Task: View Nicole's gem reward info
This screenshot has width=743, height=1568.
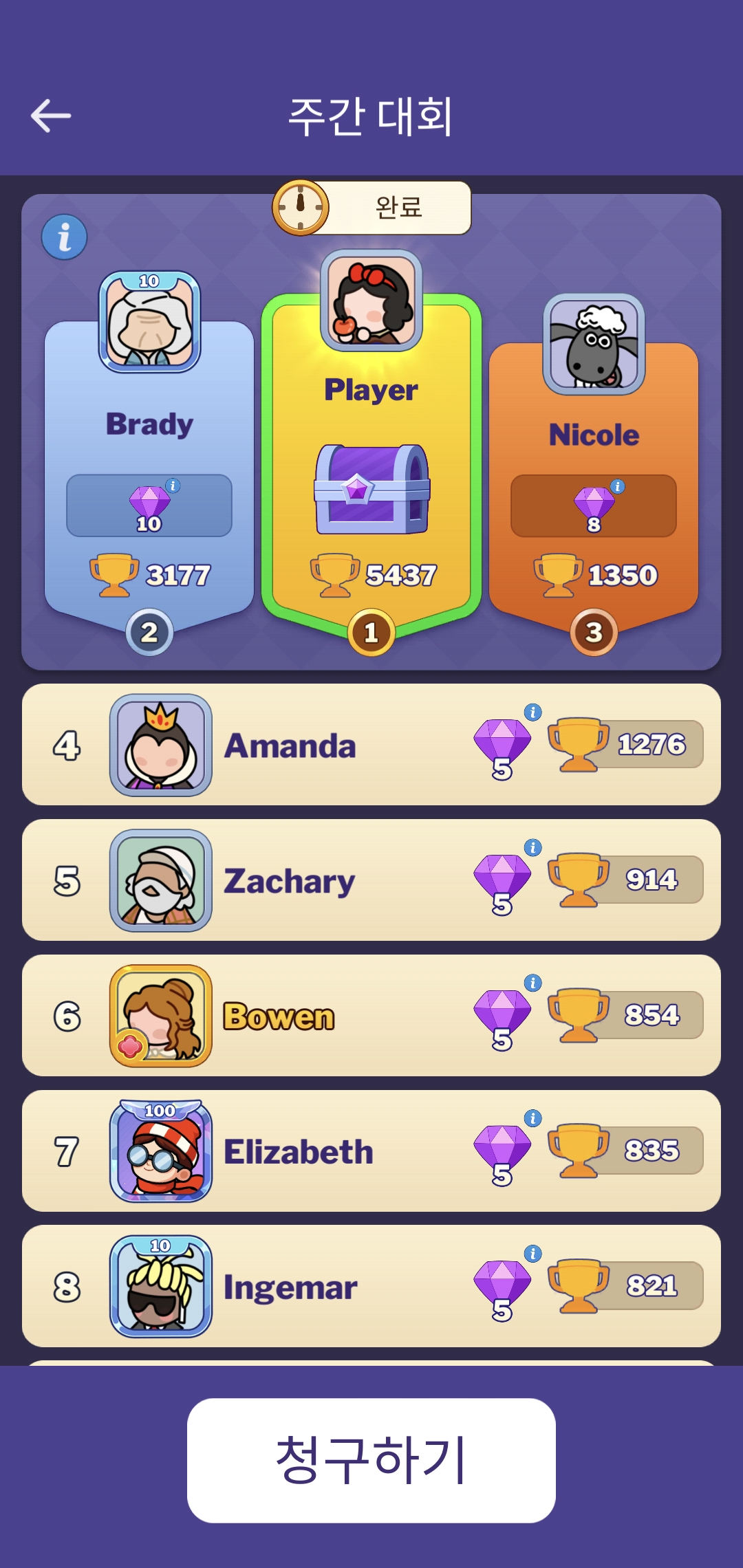Action: pyautogui.click(x=618, y=487)
